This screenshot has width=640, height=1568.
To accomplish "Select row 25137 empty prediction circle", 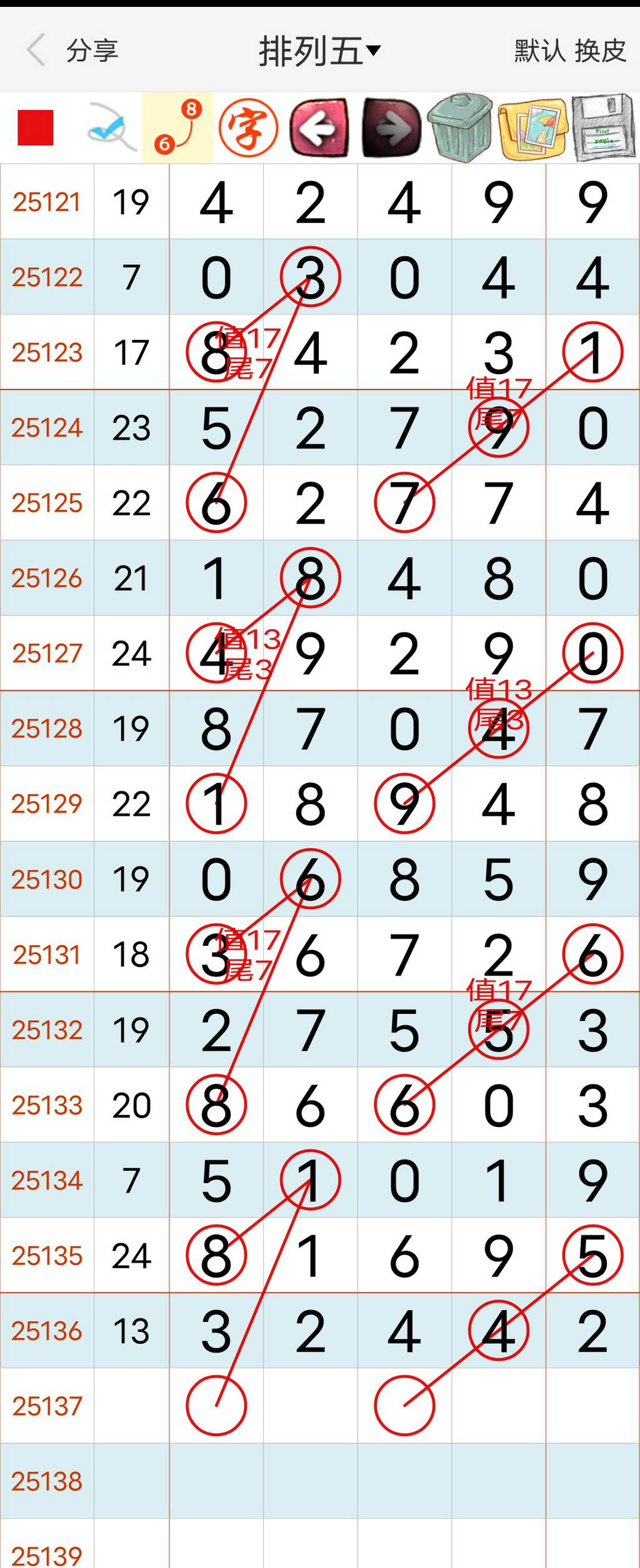I will point(216,1399).
